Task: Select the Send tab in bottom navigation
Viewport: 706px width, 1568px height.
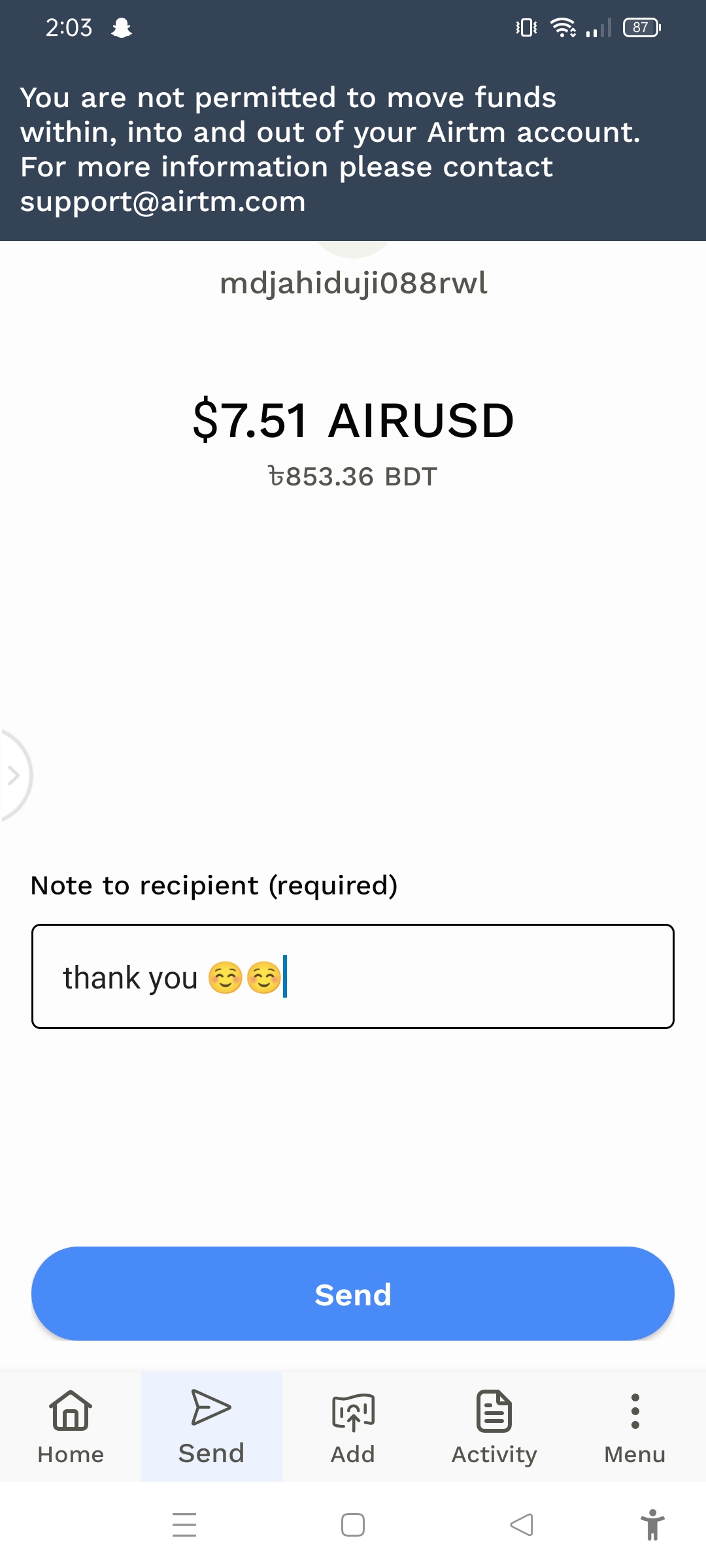Action: 212,1427
